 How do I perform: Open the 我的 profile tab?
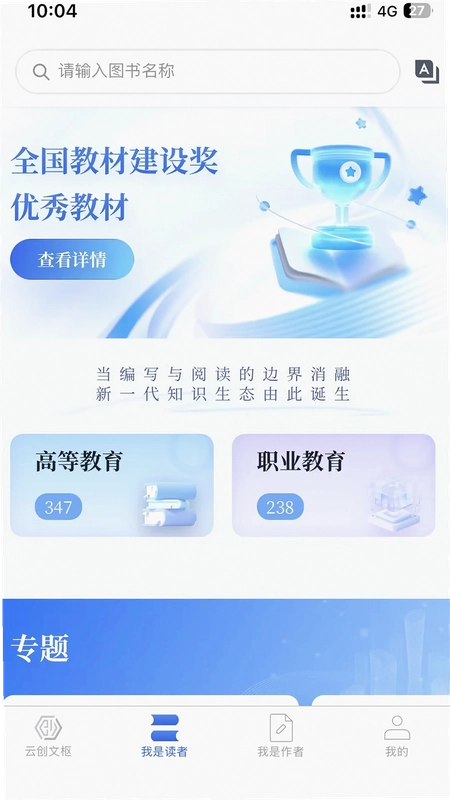coord(397,736)
